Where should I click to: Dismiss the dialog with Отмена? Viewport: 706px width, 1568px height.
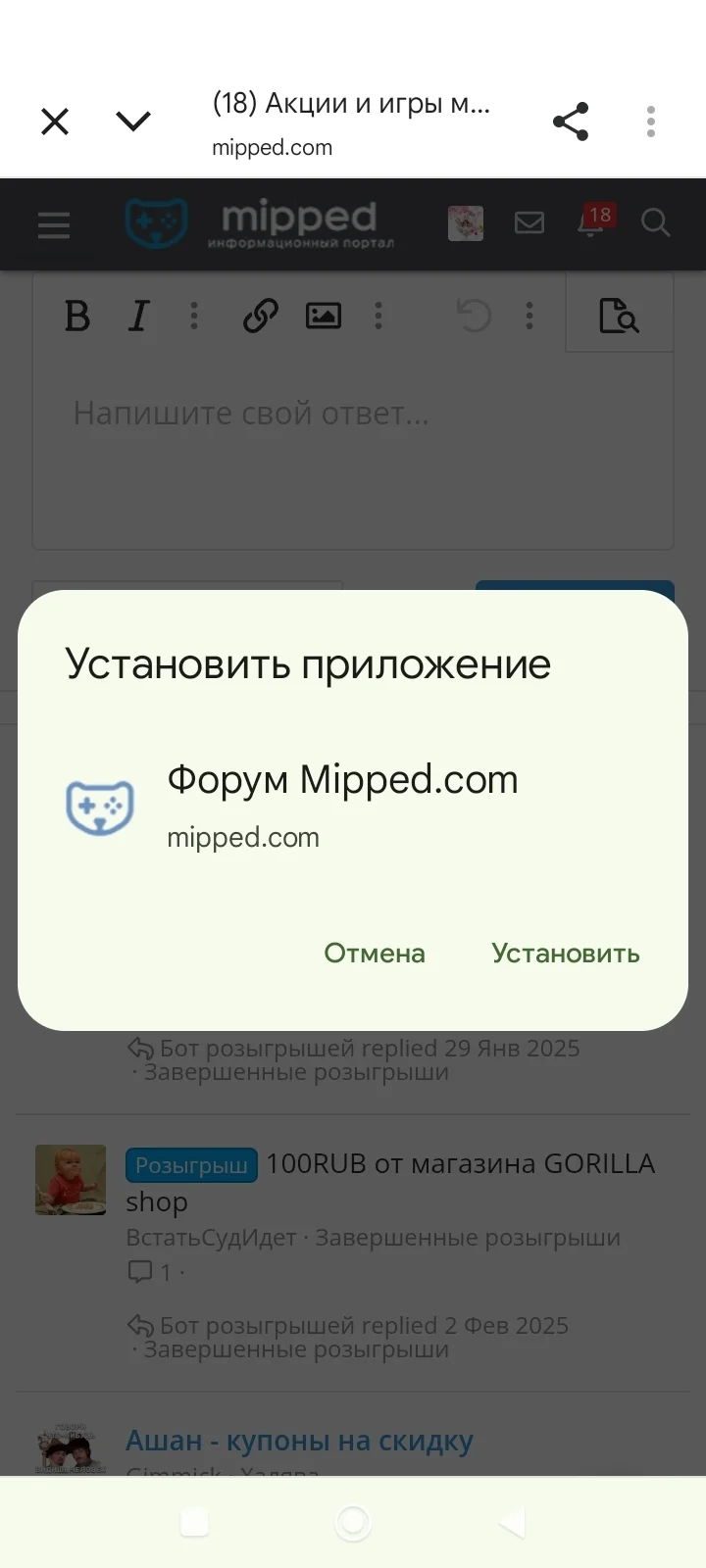point(375,954)
